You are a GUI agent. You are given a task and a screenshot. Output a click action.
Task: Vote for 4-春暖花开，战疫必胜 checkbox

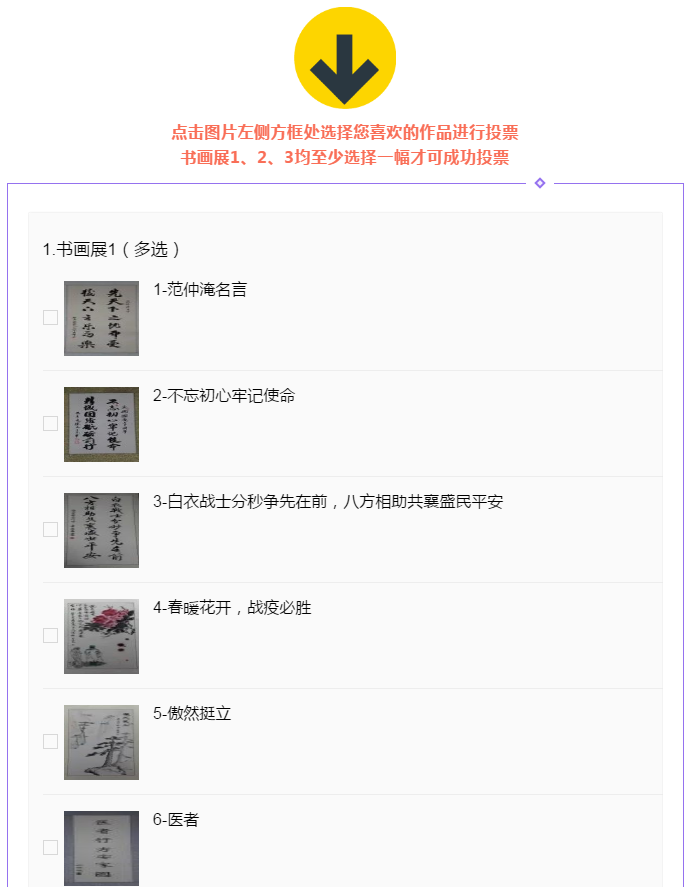click(50, 636)
